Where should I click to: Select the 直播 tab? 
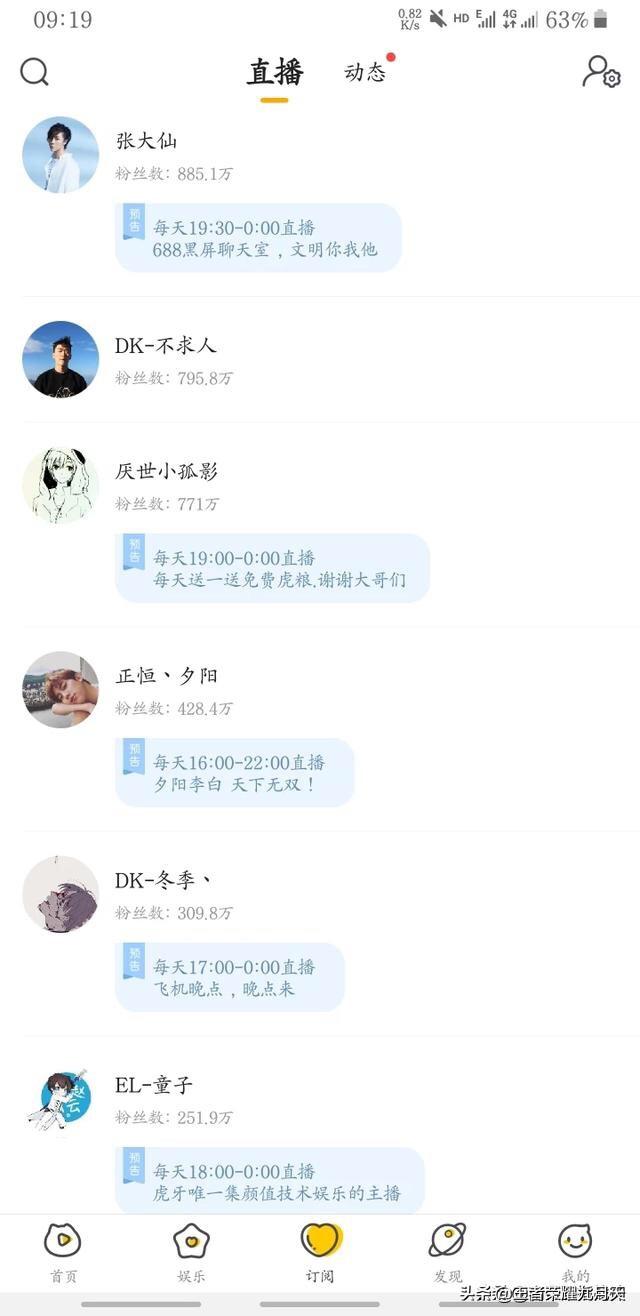point(275,72)
